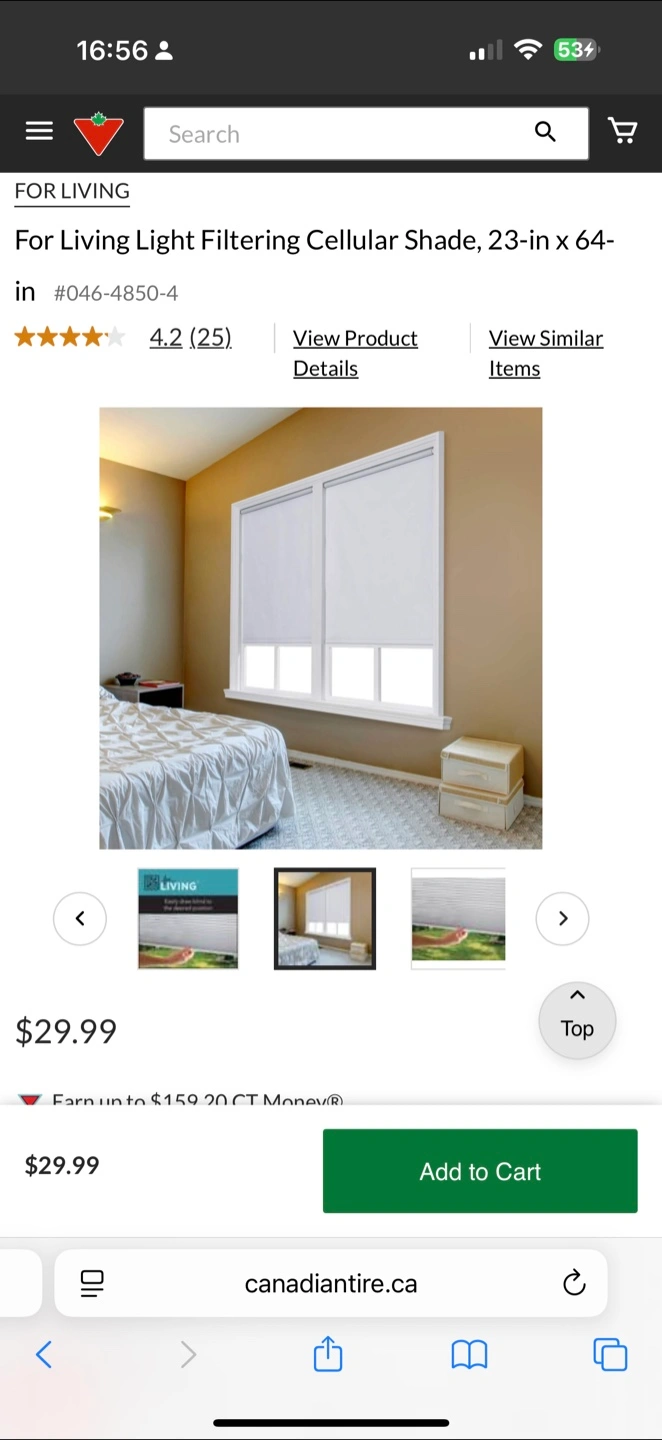This screenshot has width=662, height=1440.
Task: Open the 4.2 (25) reviews link
Action: 190,338
